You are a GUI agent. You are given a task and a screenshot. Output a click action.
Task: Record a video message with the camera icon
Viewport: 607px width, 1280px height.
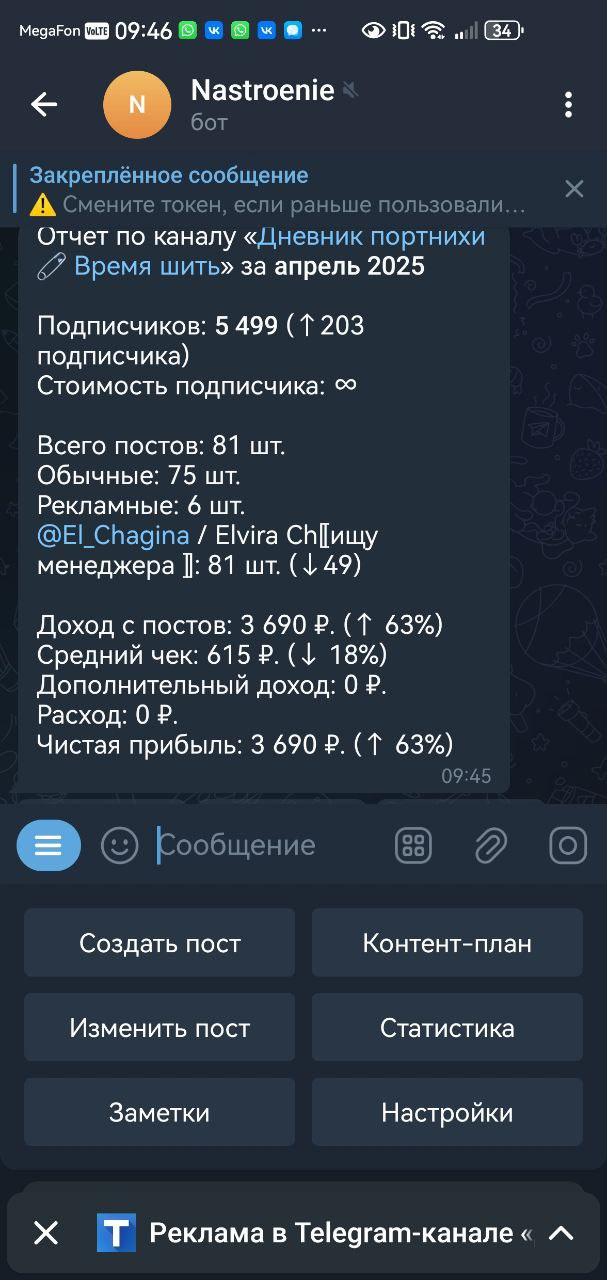coord(567,846)
